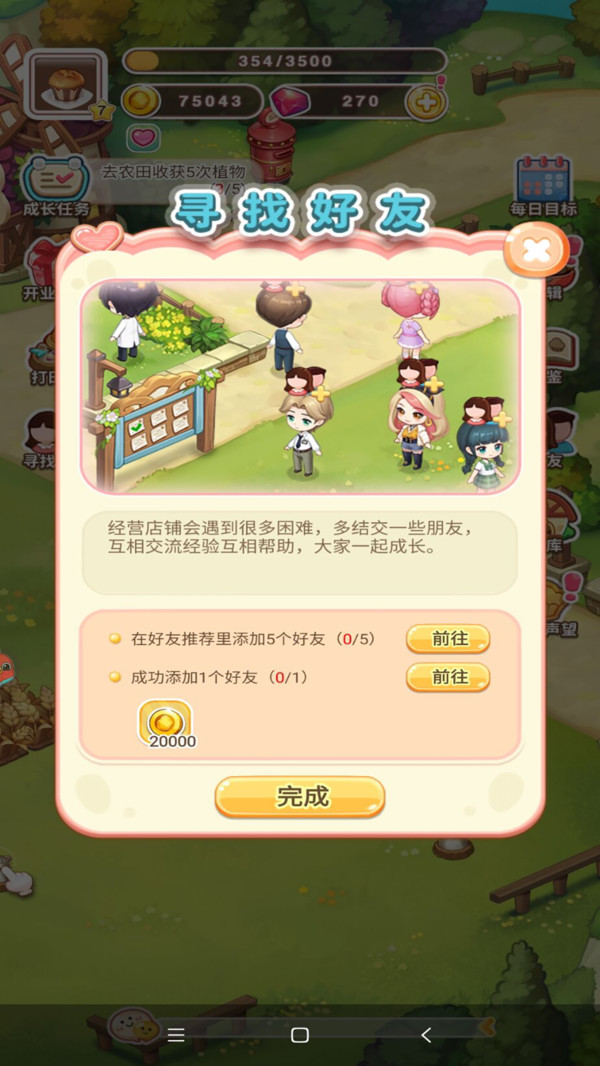600x1066 pixels.
Task: Go to the system home screen
Action: (x=299, y=1035)
